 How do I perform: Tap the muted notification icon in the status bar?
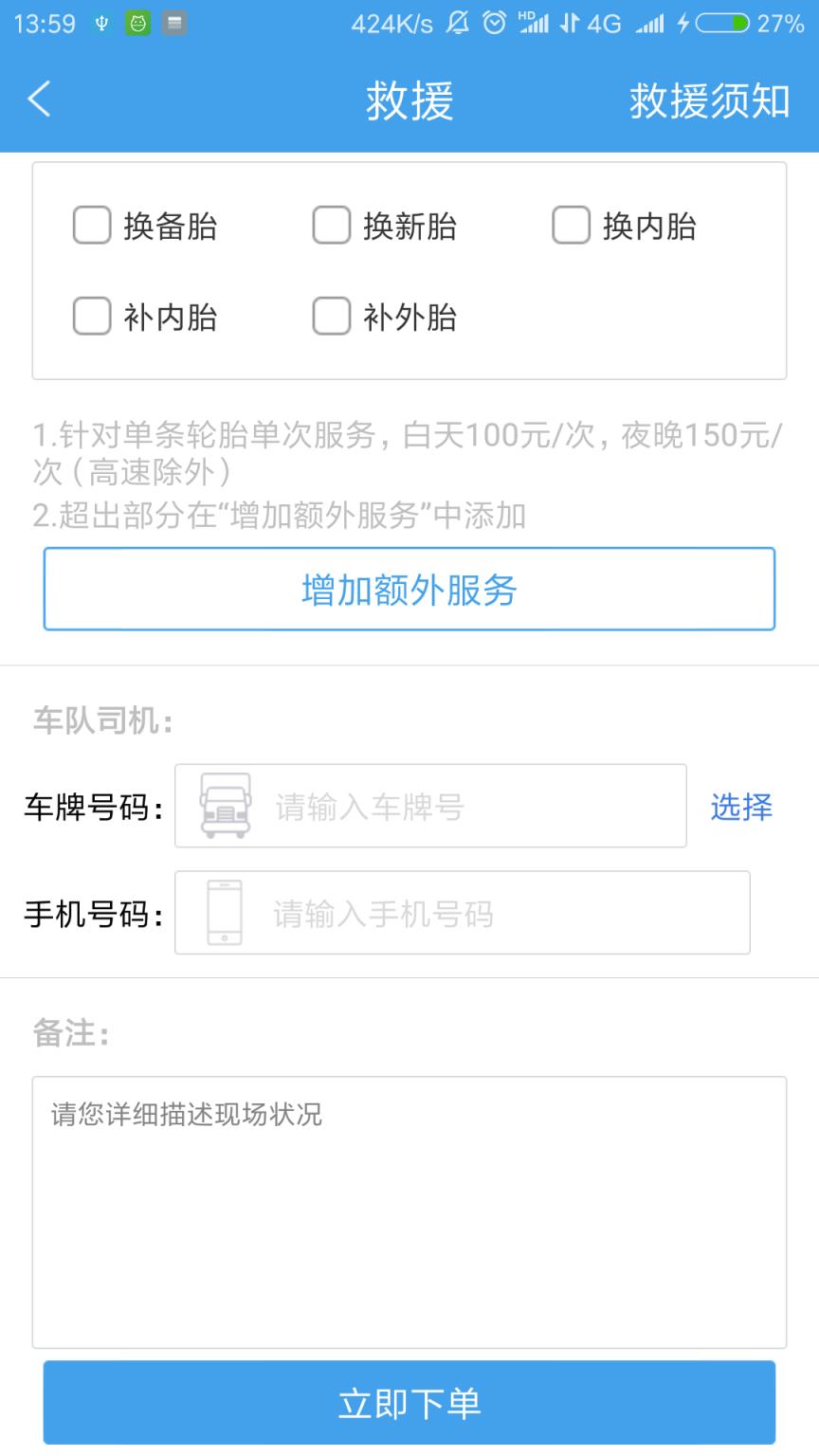(456, 23)
